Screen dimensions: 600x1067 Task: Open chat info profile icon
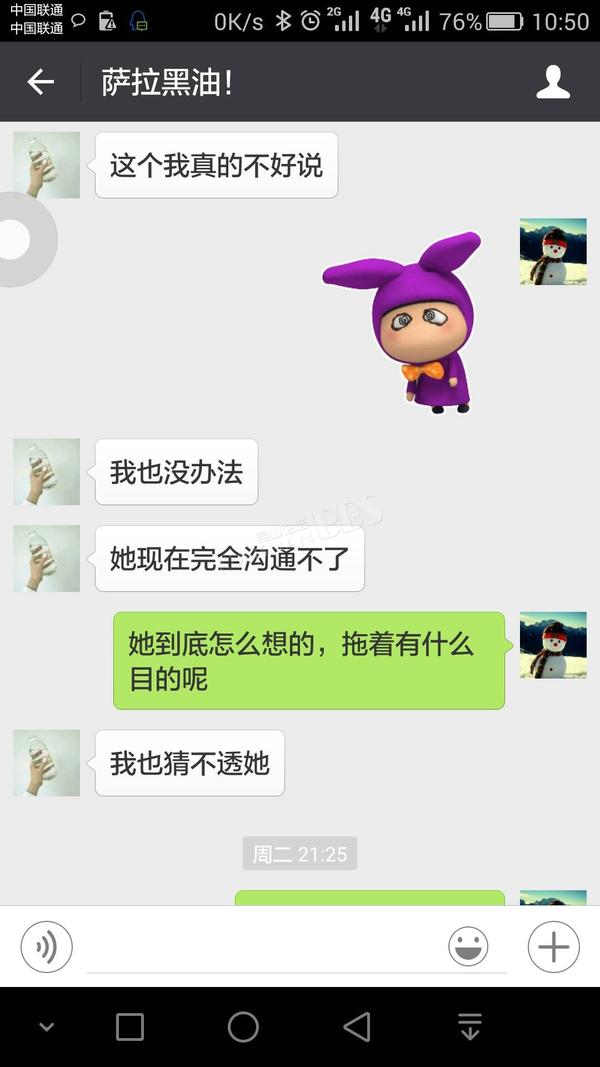pos(553,82)
